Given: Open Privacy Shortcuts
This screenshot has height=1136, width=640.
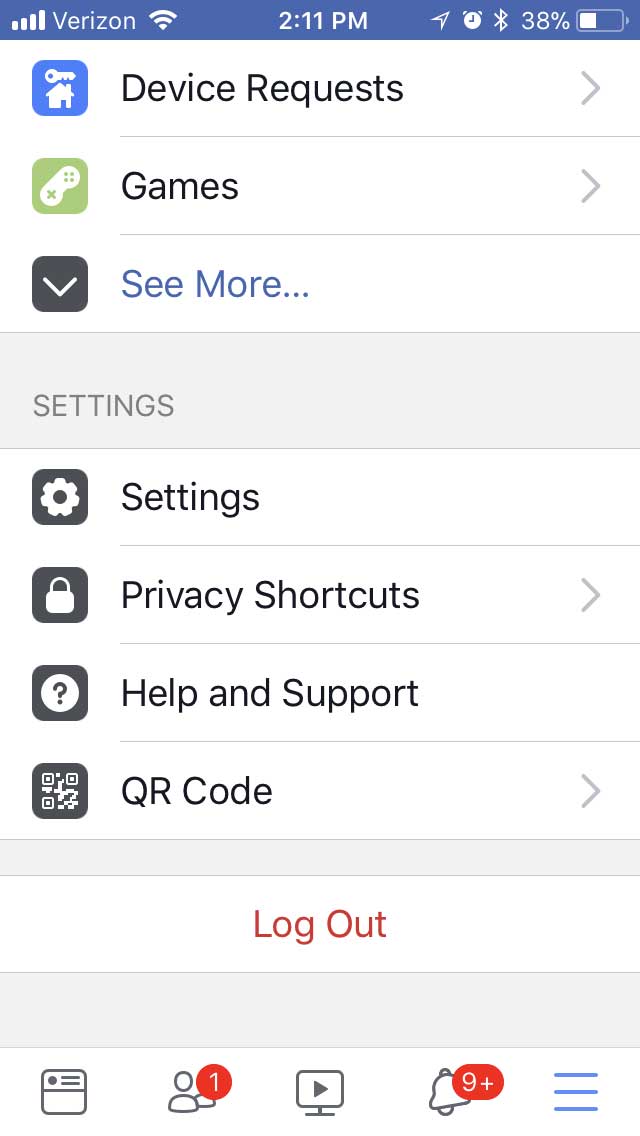Looking at the screenshot, I should (320, 595).
